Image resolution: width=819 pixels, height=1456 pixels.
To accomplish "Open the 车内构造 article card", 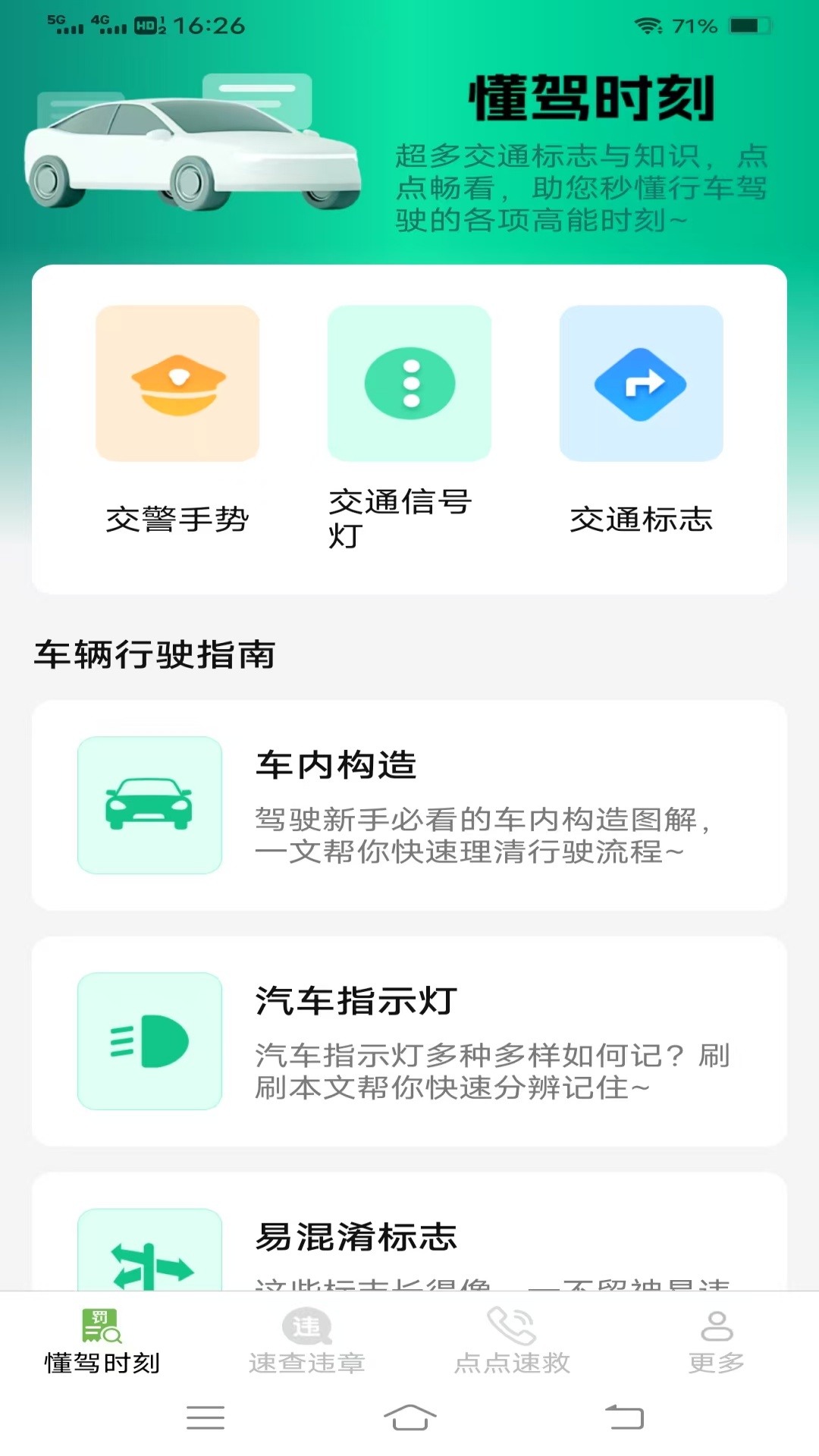I will pyautogui.click(x=409, y=805).
